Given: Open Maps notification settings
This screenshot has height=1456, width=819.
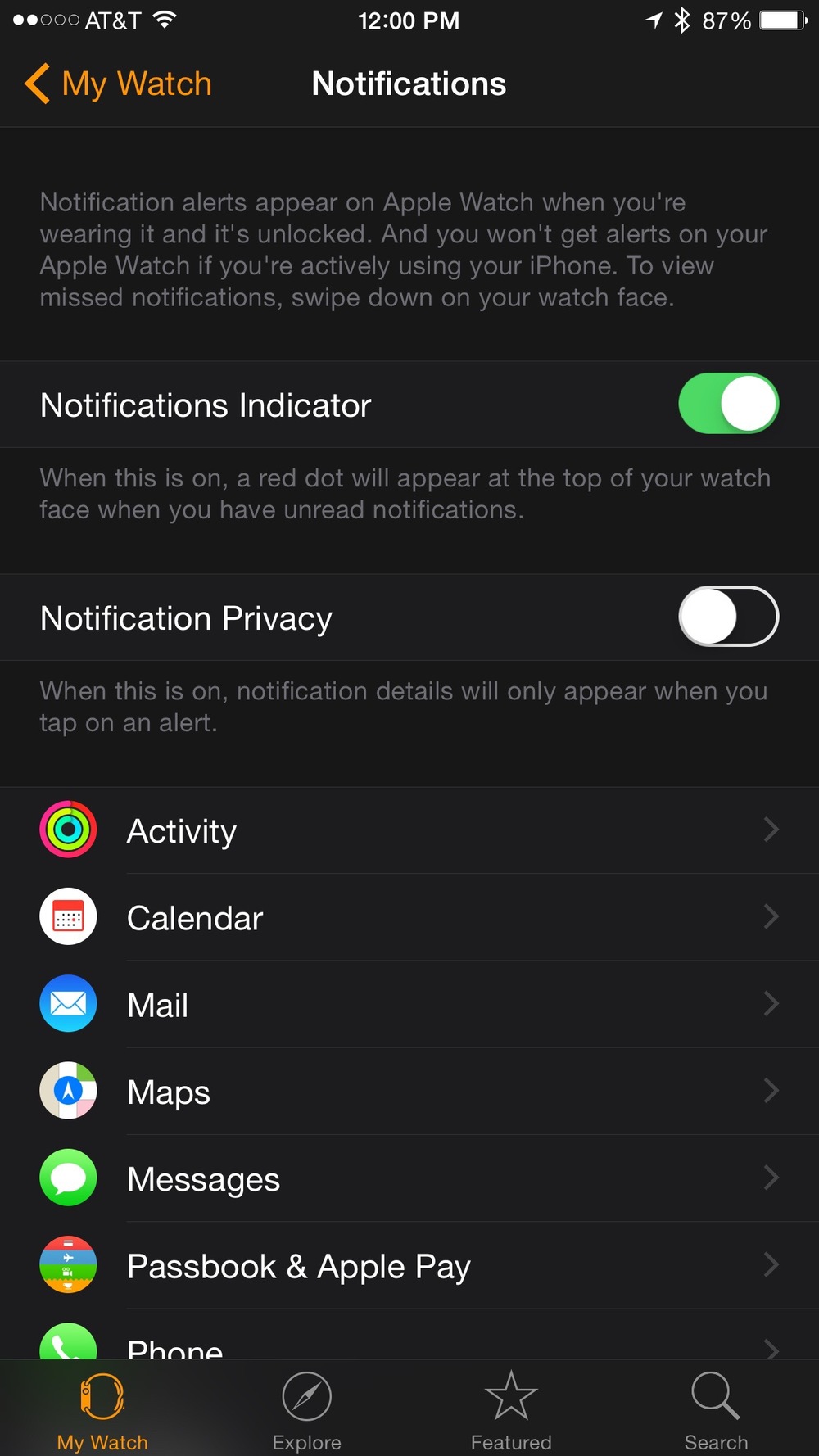Looking at the screenshot, I should (x=409, y=1091).
